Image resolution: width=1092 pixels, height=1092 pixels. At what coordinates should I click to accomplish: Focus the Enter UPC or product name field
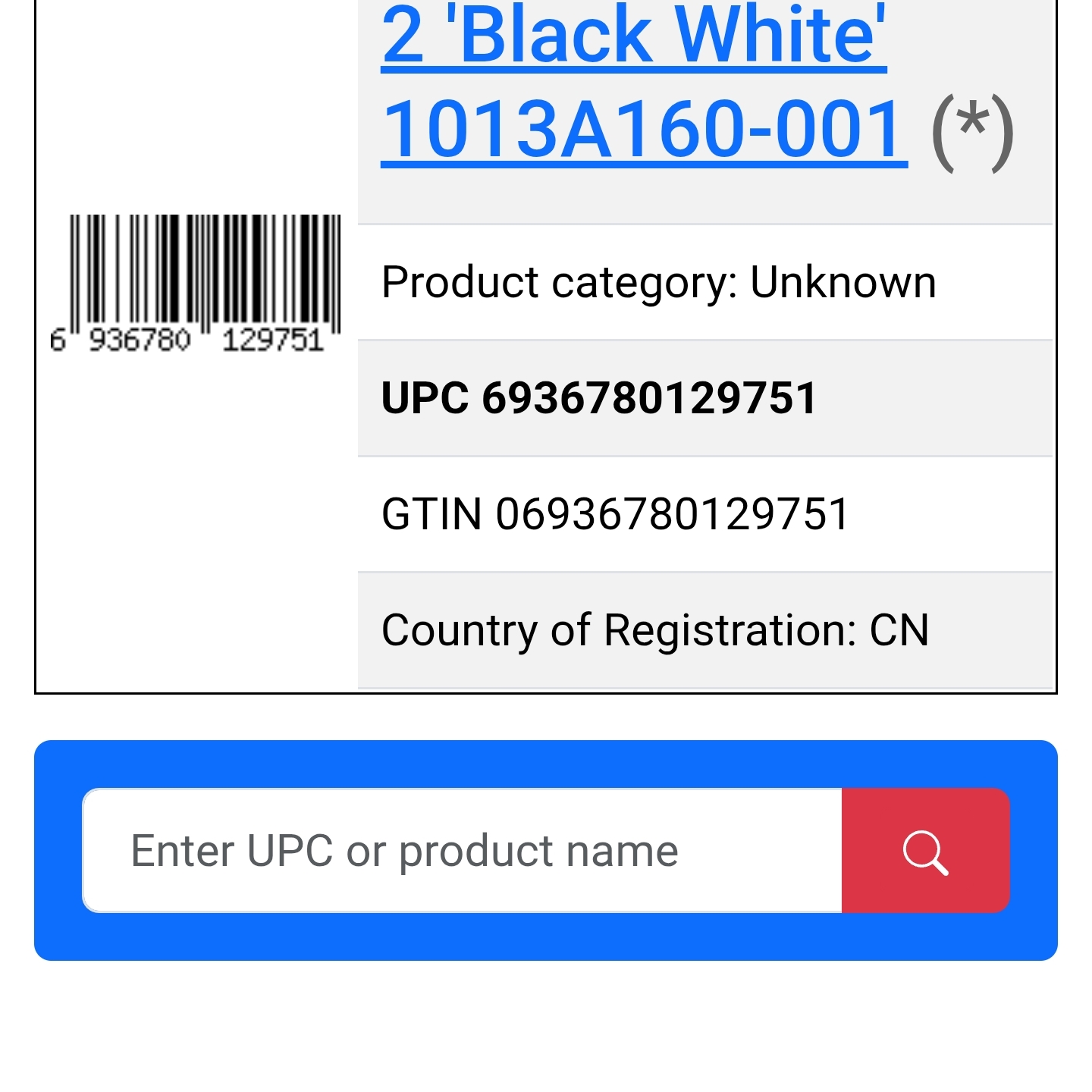point(461,850)
